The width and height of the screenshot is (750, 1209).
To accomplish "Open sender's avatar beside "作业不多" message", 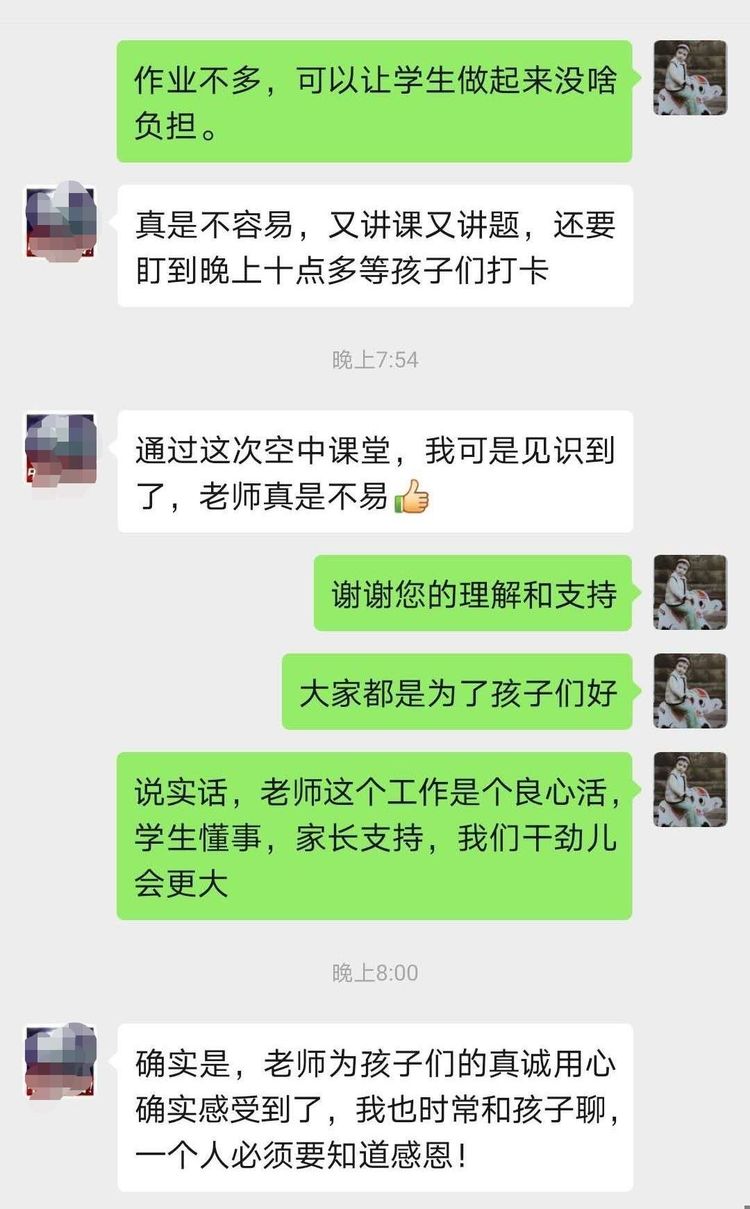I will pos(690,78).
